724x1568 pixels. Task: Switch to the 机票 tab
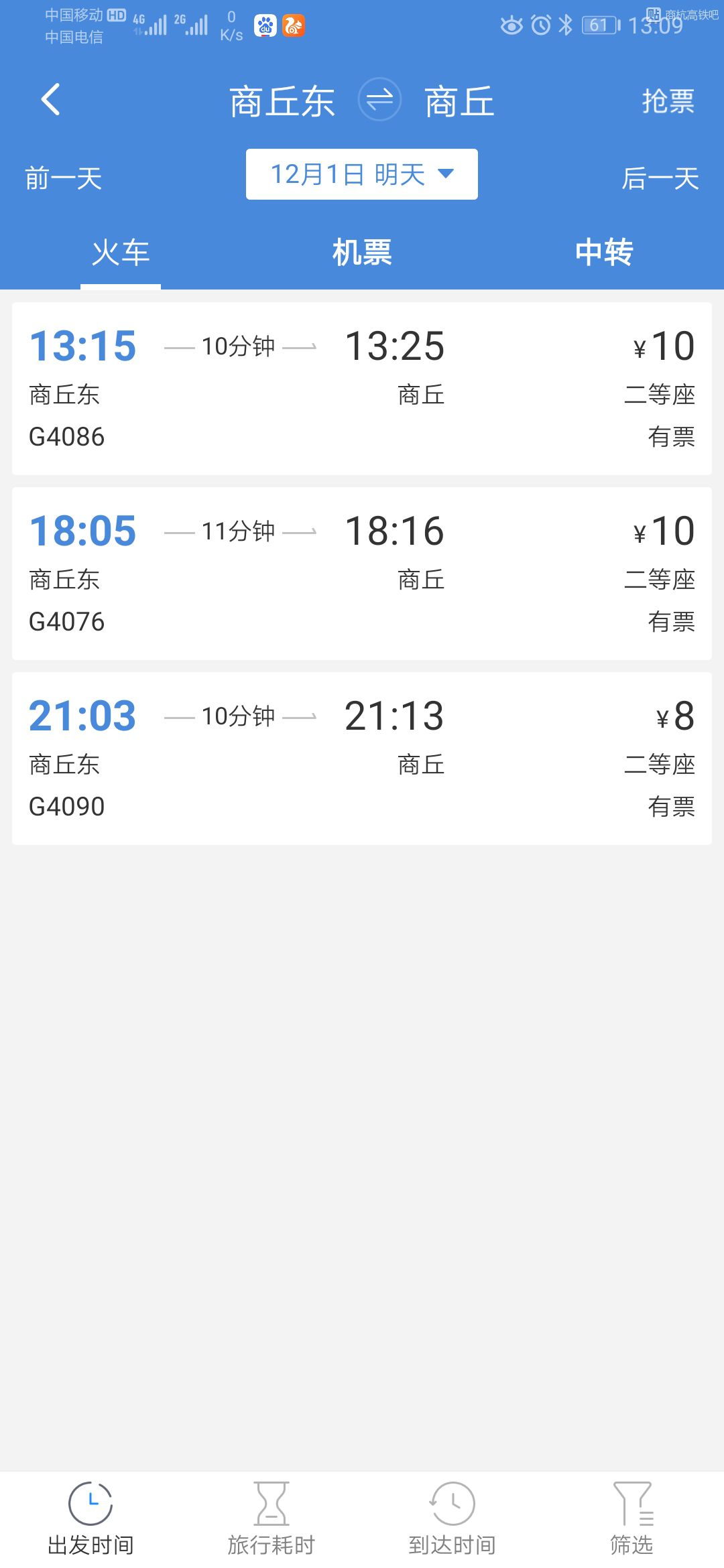[362, 253]
